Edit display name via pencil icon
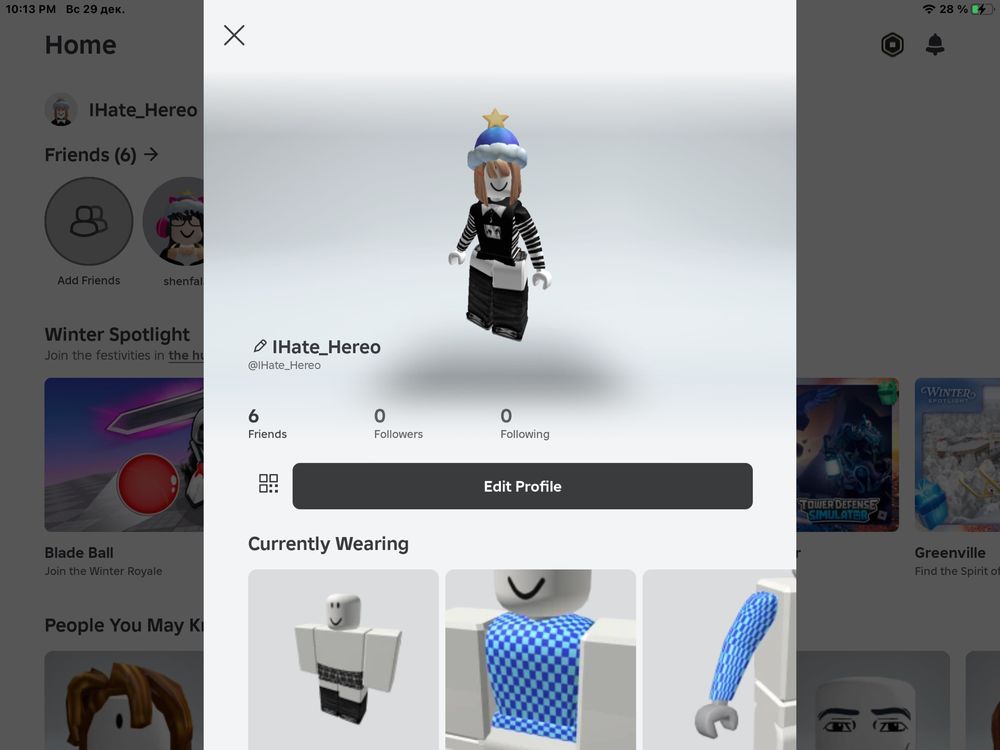Screen dimensions: 1000x750 pos(260,347)
